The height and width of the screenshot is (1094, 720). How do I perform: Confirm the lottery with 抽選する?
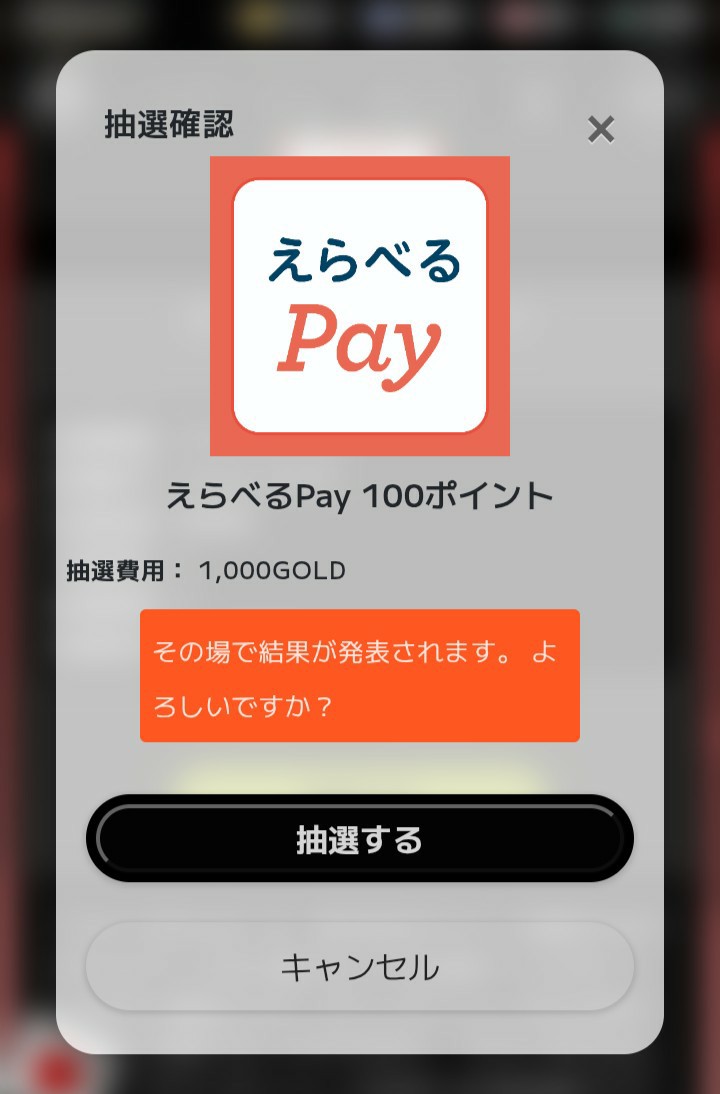(x=360, y=839)
